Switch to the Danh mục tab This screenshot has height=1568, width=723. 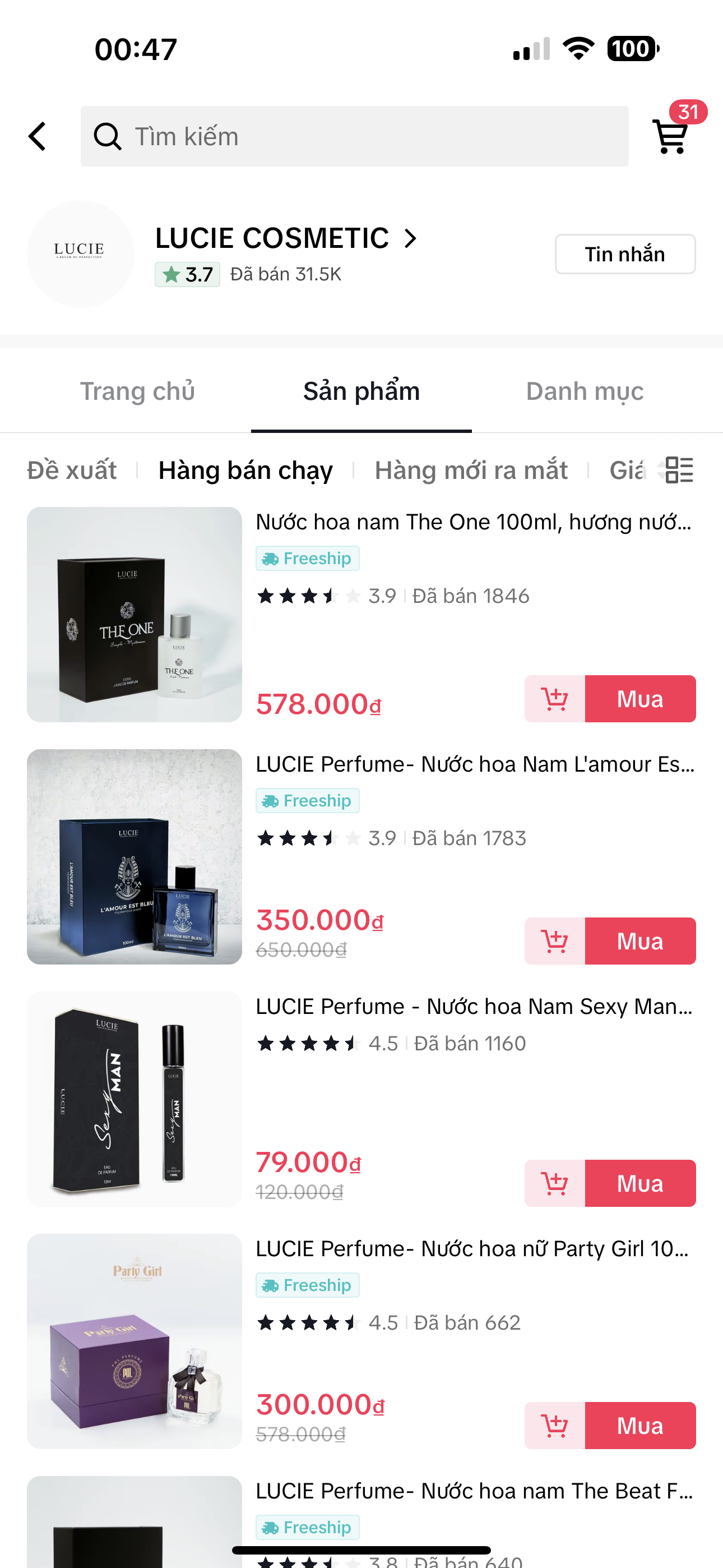coord(584,391)
